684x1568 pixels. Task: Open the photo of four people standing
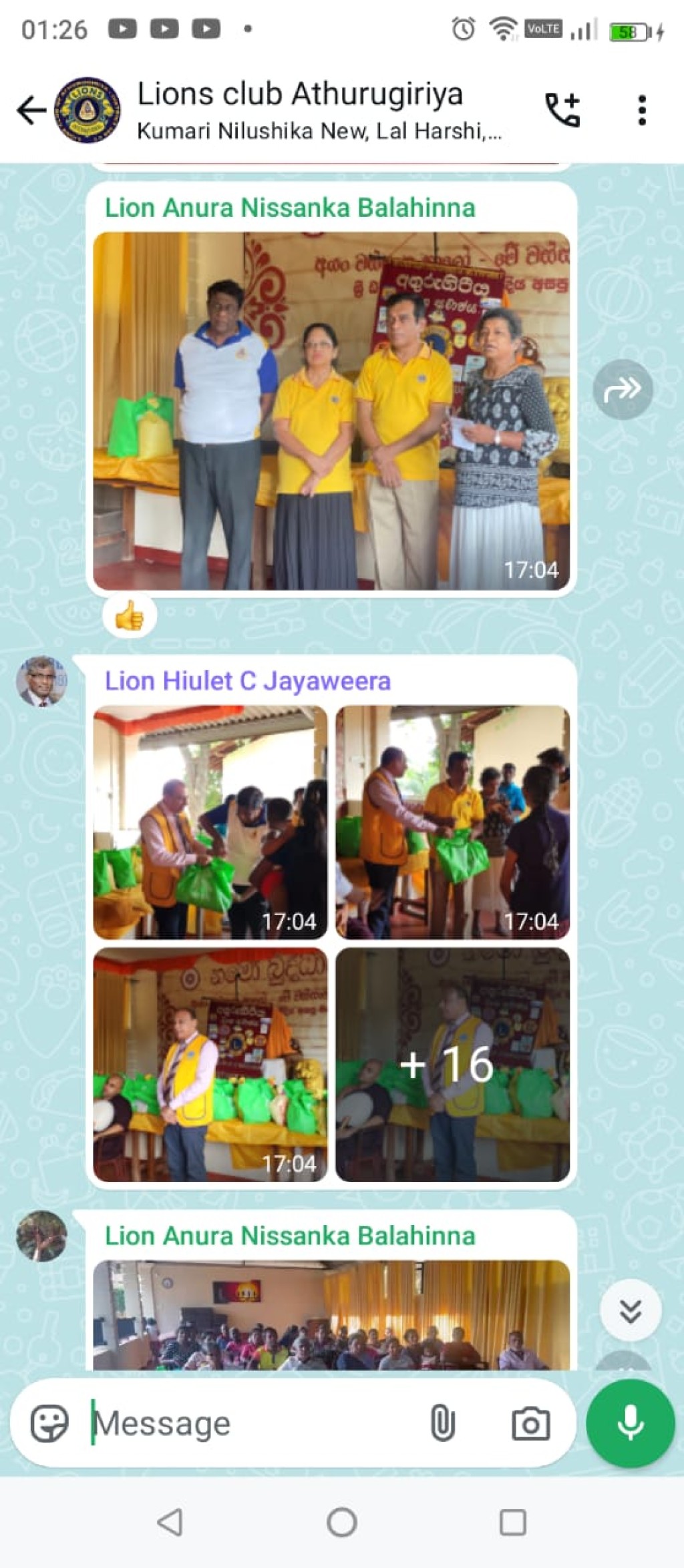tap(331, 411)
